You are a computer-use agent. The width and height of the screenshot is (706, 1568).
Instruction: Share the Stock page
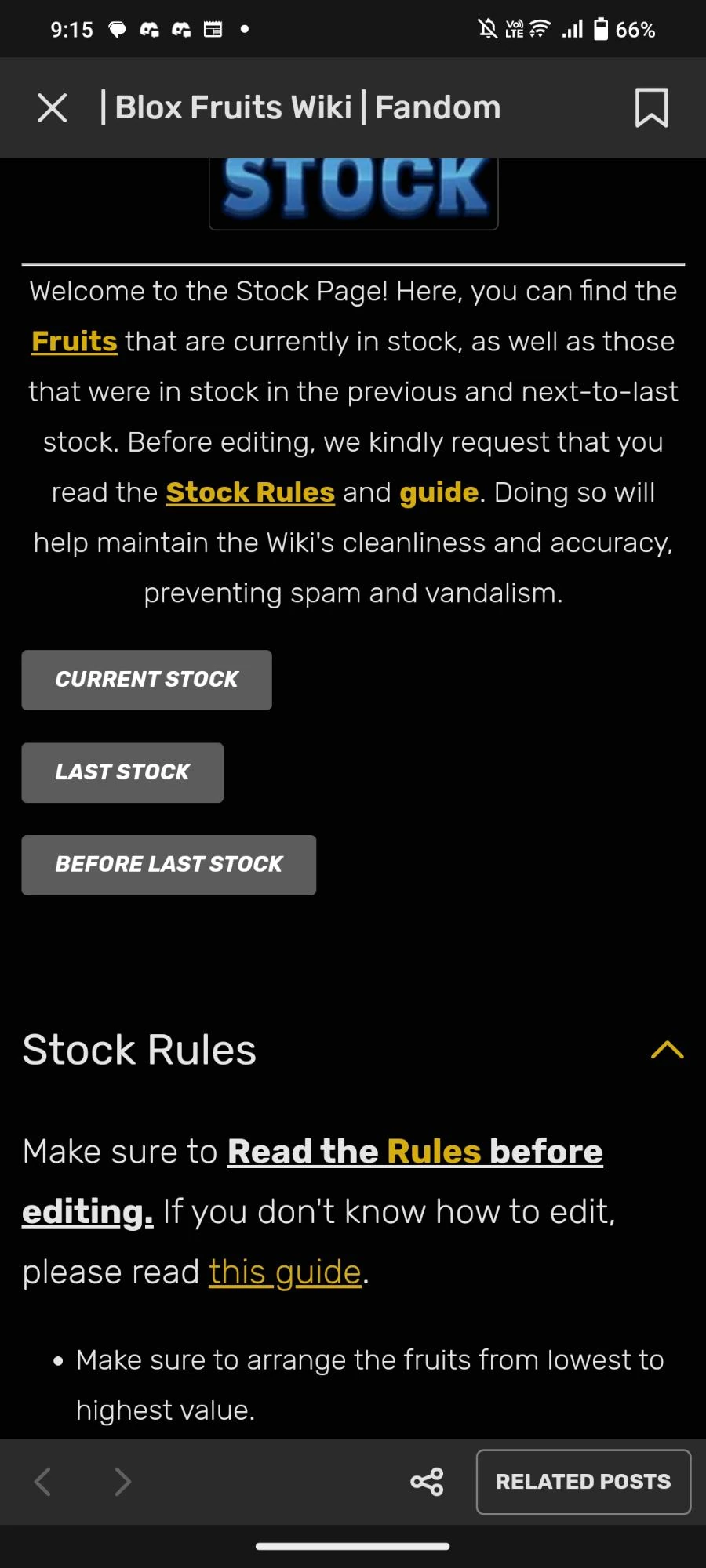pyautogui.click(x=425, y=1481)
